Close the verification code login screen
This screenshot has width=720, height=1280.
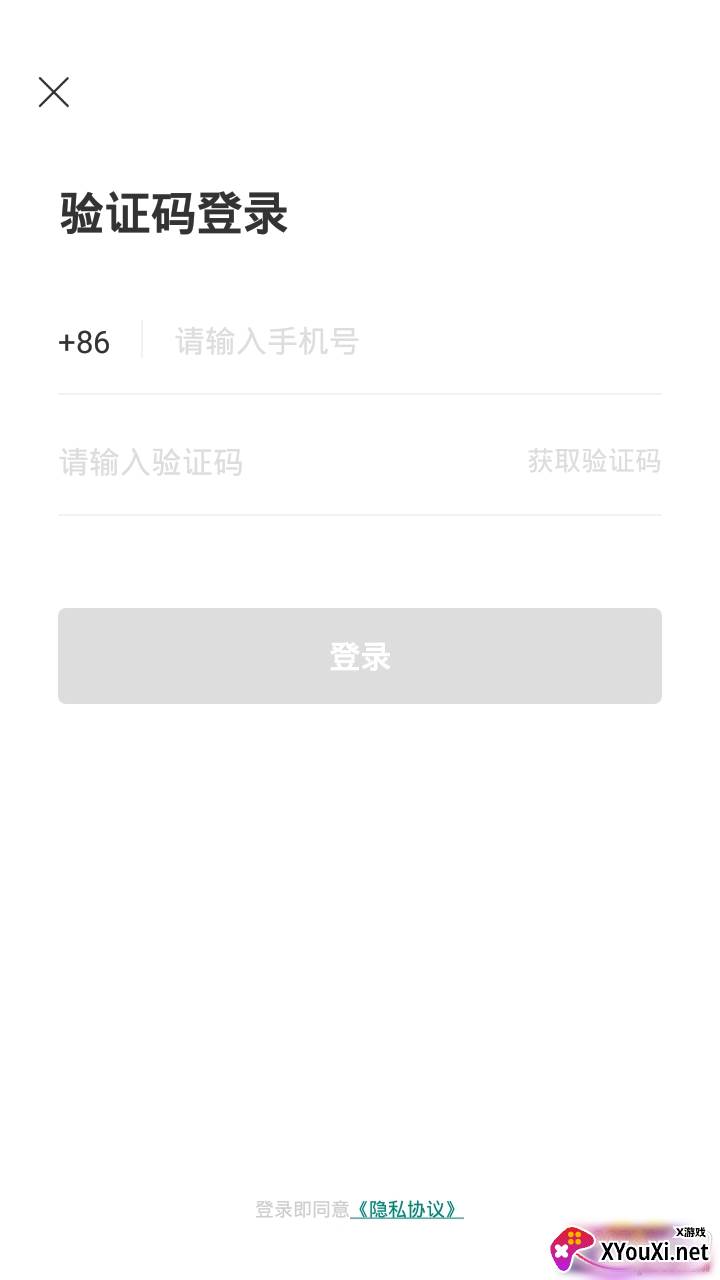[x=54, y=92]
